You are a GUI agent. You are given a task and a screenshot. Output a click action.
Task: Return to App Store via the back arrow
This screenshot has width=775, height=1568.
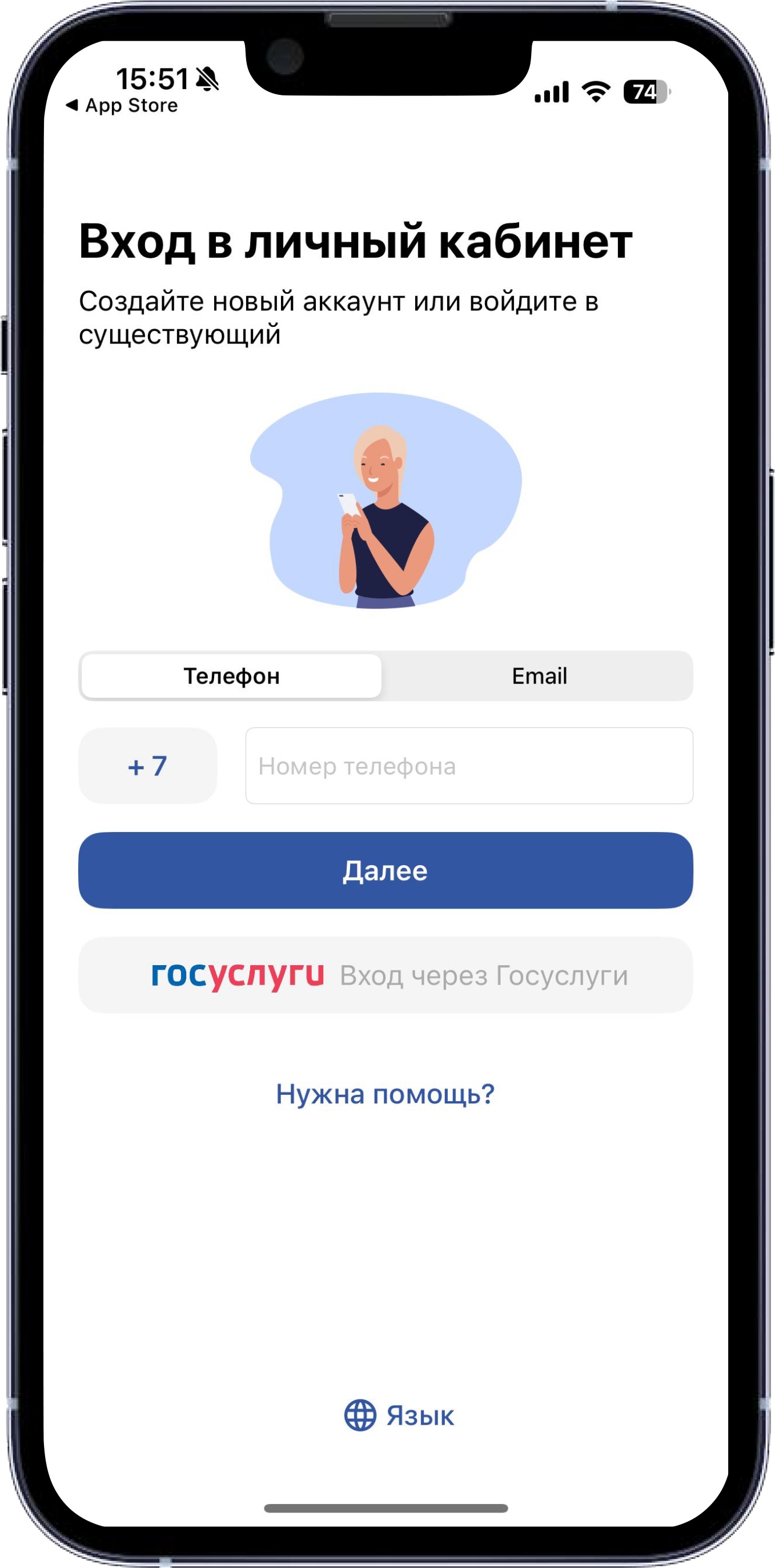coord(122,105)
